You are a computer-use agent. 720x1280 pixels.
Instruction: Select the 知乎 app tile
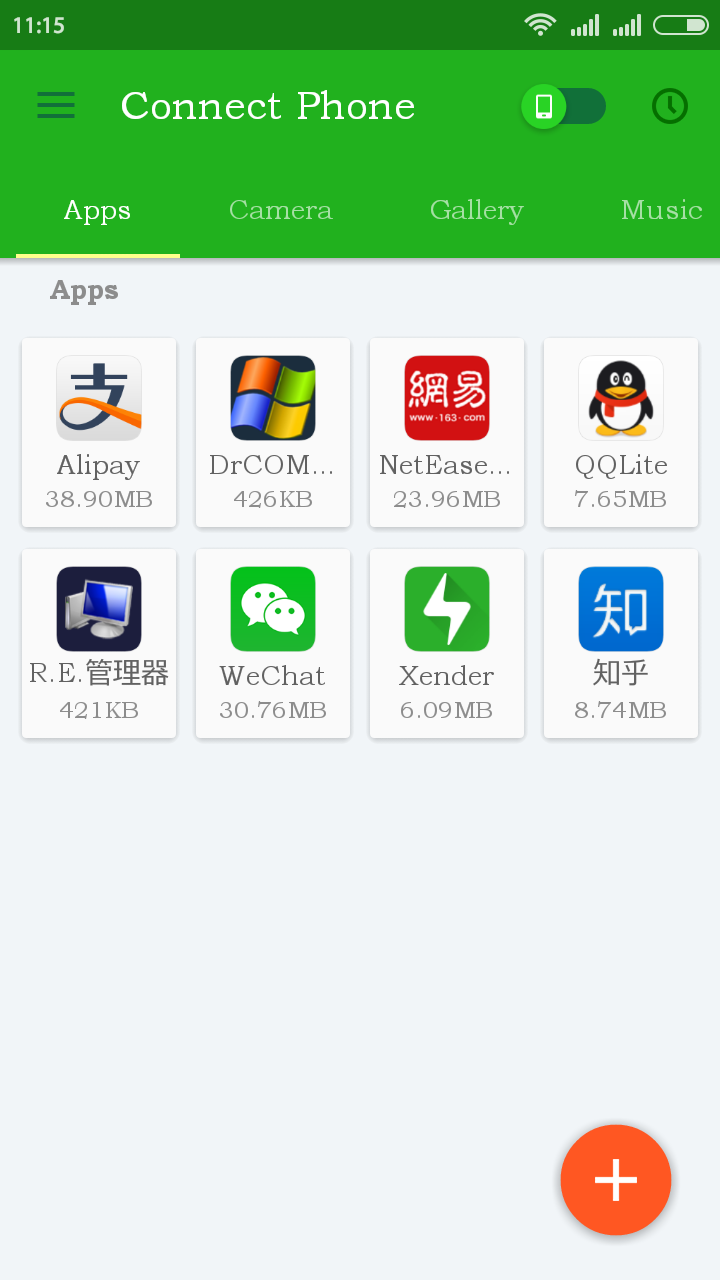pos(621,643)
